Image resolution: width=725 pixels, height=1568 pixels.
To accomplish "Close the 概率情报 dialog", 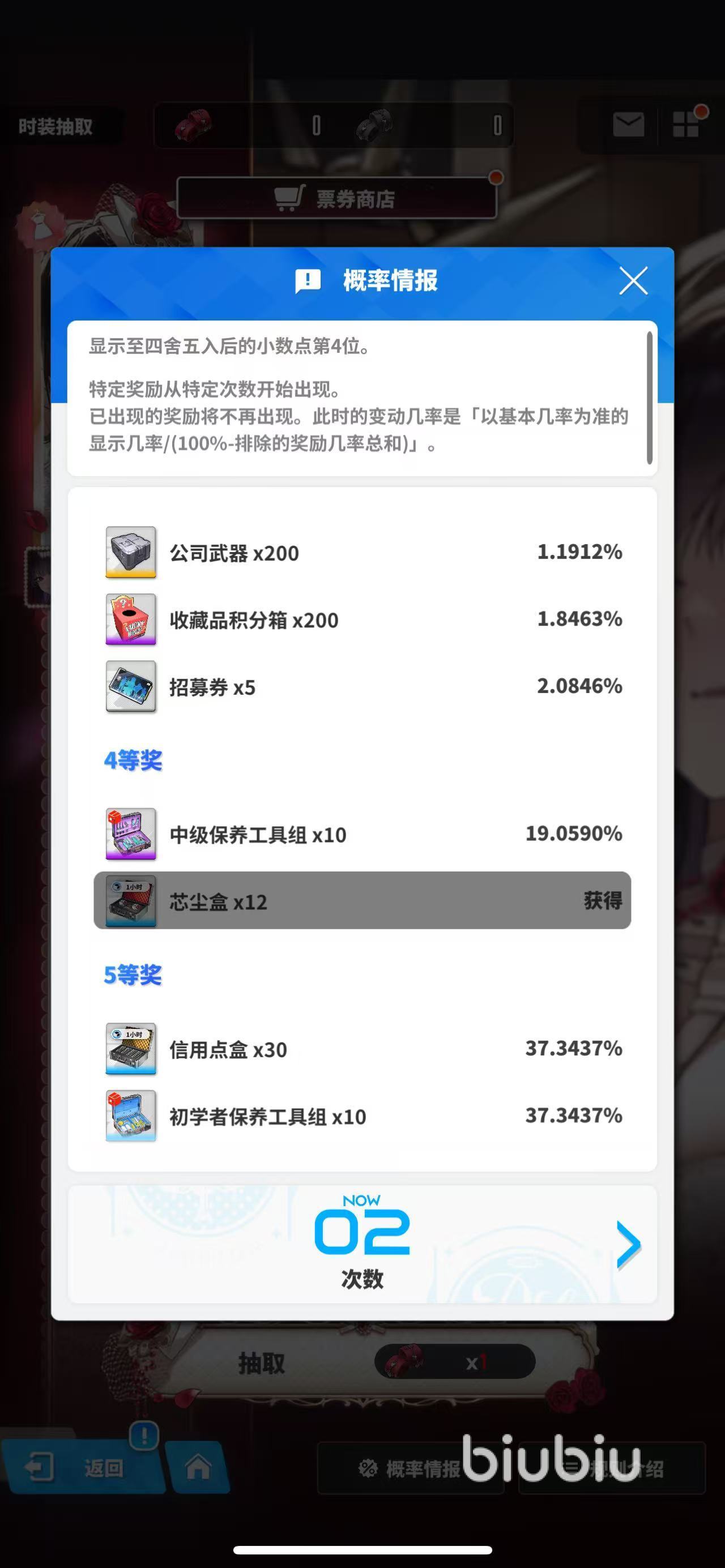I will pos(633,281).
